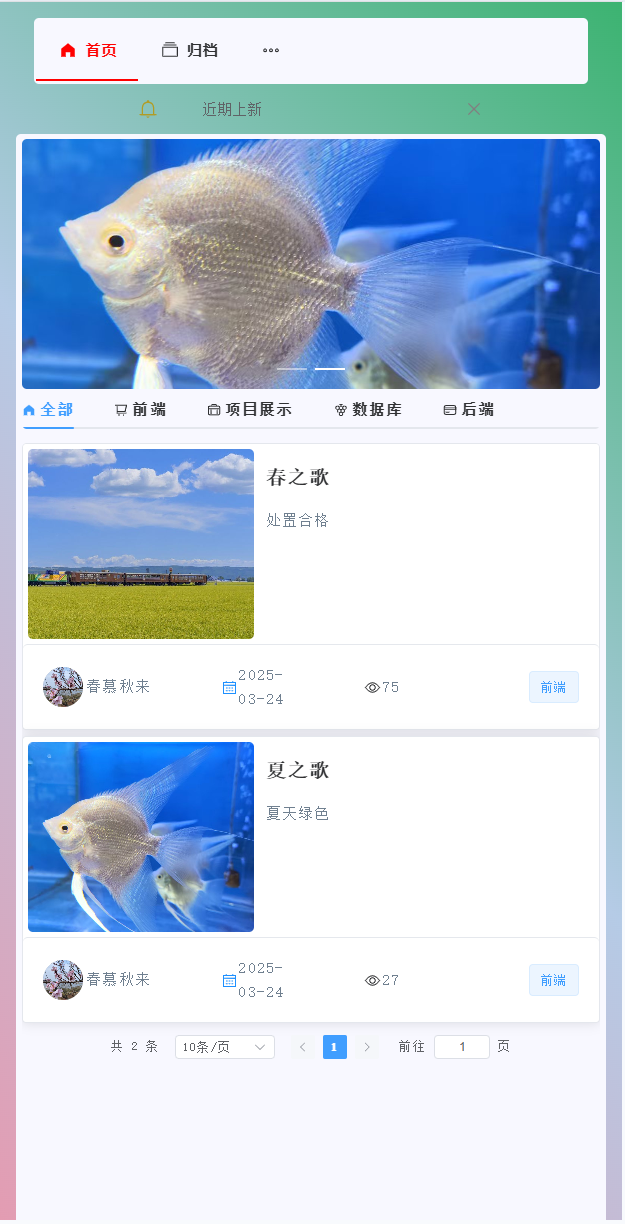Open the fish carousel banner

pyautogui.click(x=311, y=263)
